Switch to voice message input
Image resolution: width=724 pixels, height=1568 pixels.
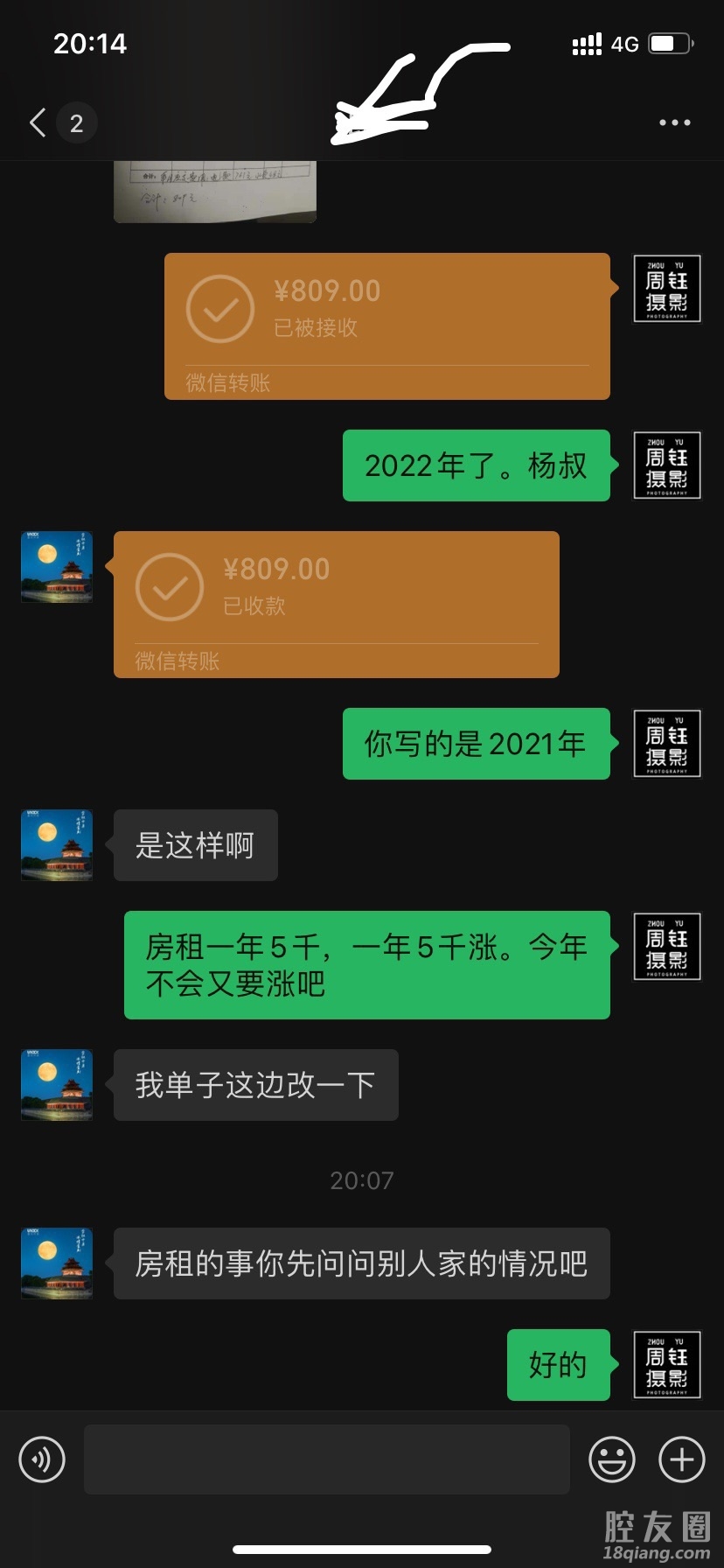point(42,1459)
